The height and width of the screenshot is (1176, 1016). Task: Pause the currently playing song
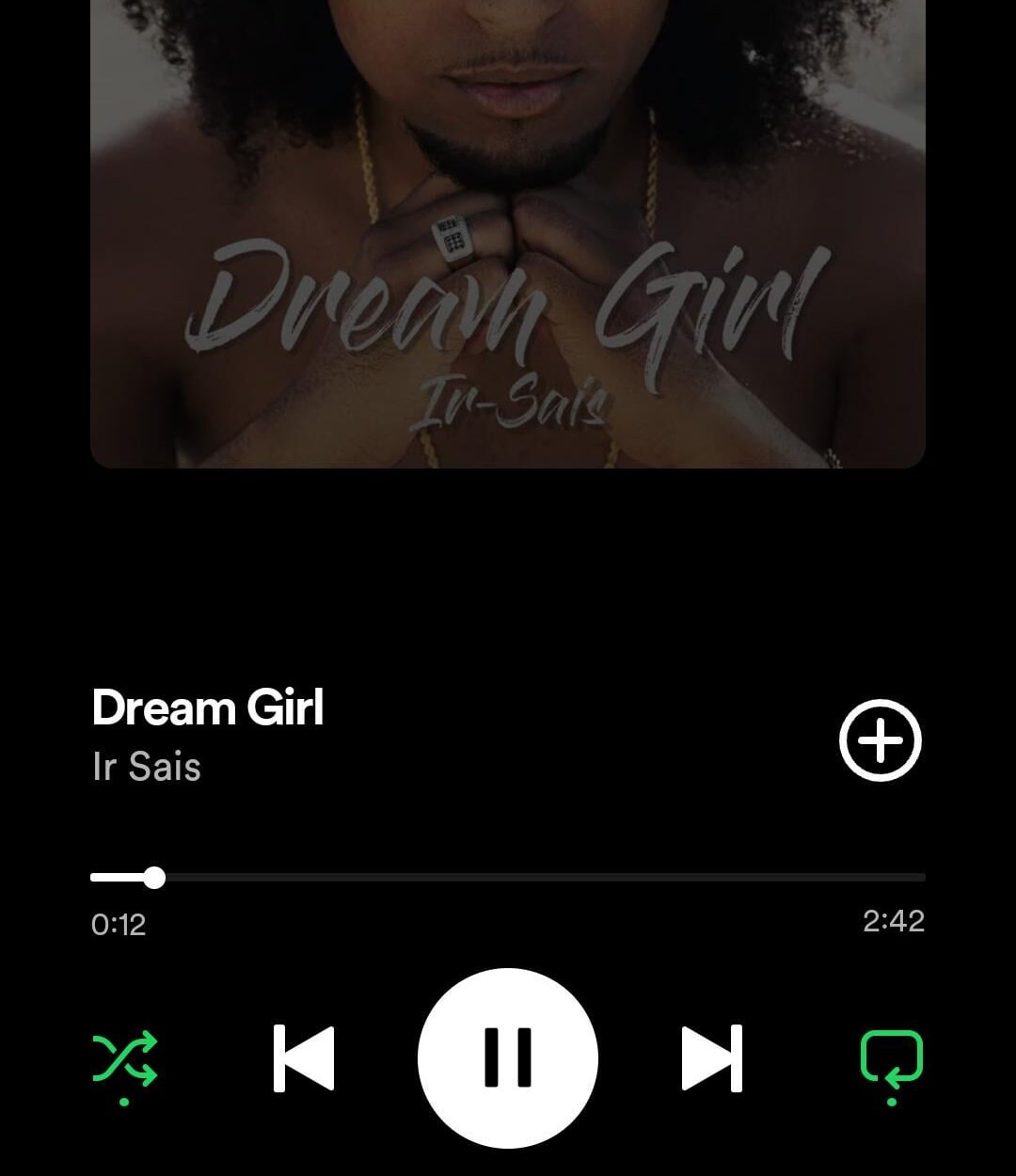(x=508, y=1057)
